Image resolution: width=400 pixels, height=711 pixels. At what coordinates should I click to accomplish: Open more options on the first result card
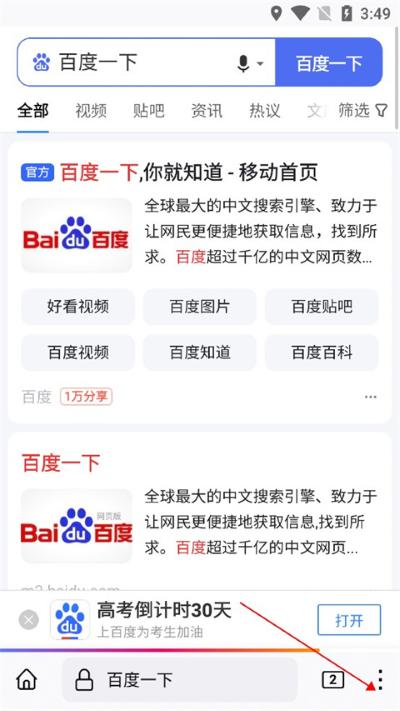pos(371,397)
